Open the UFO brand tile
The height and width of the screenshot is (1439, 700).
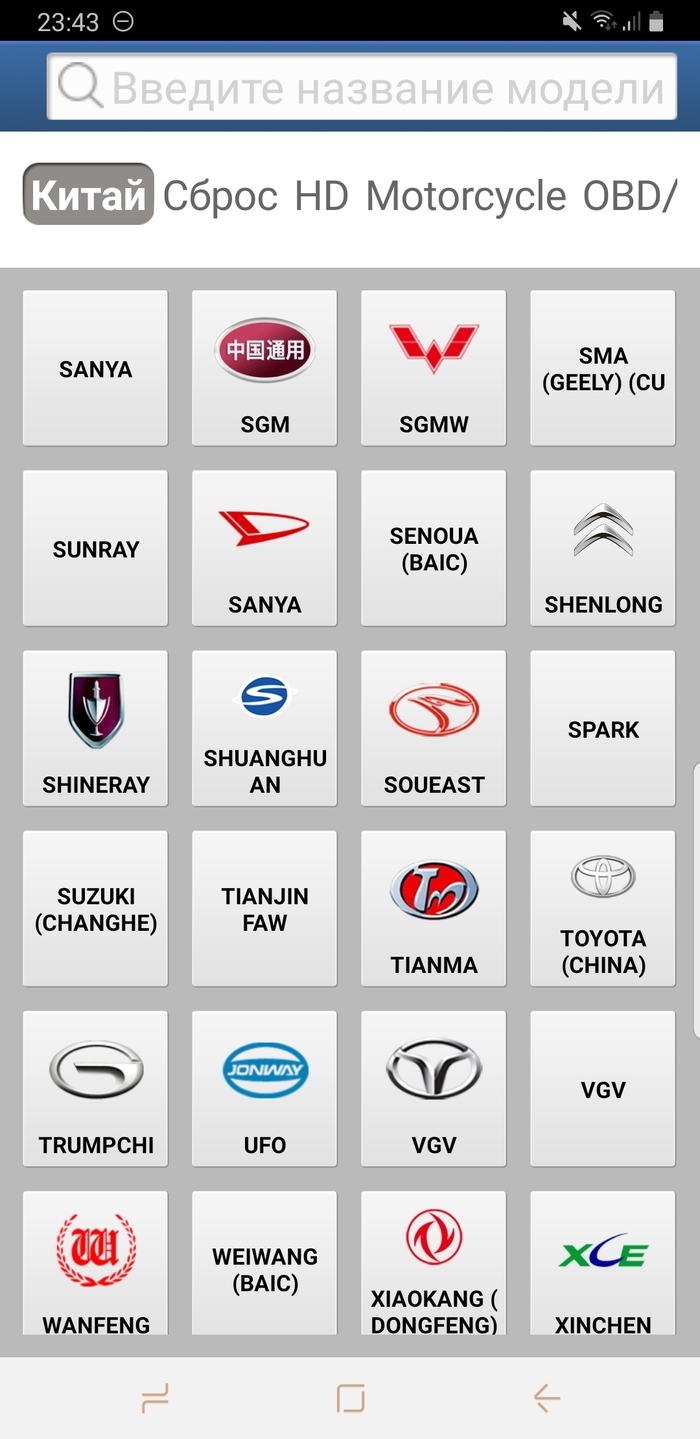265,1088
